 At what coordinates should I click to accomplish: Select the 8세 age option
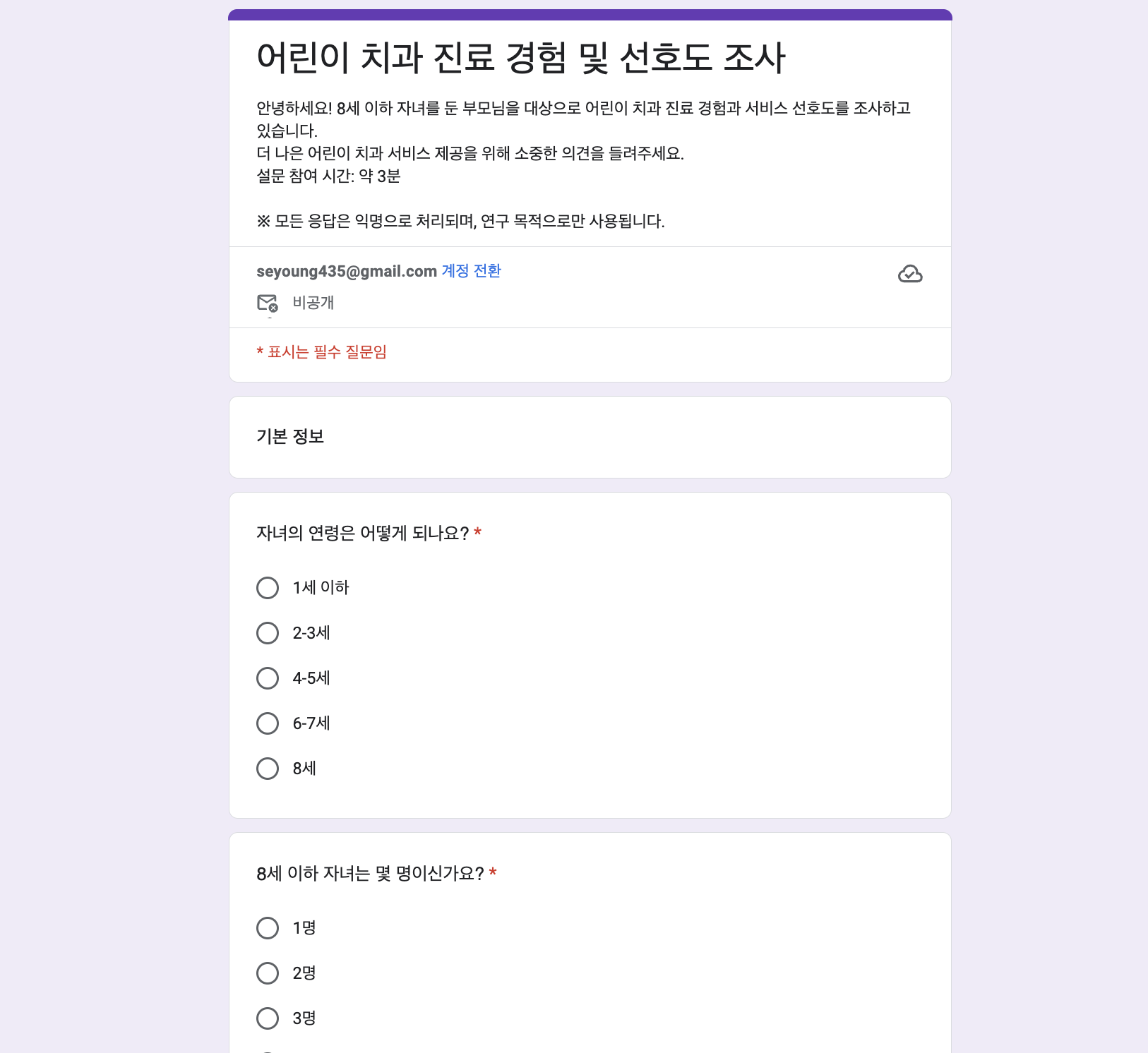(268, 769)
